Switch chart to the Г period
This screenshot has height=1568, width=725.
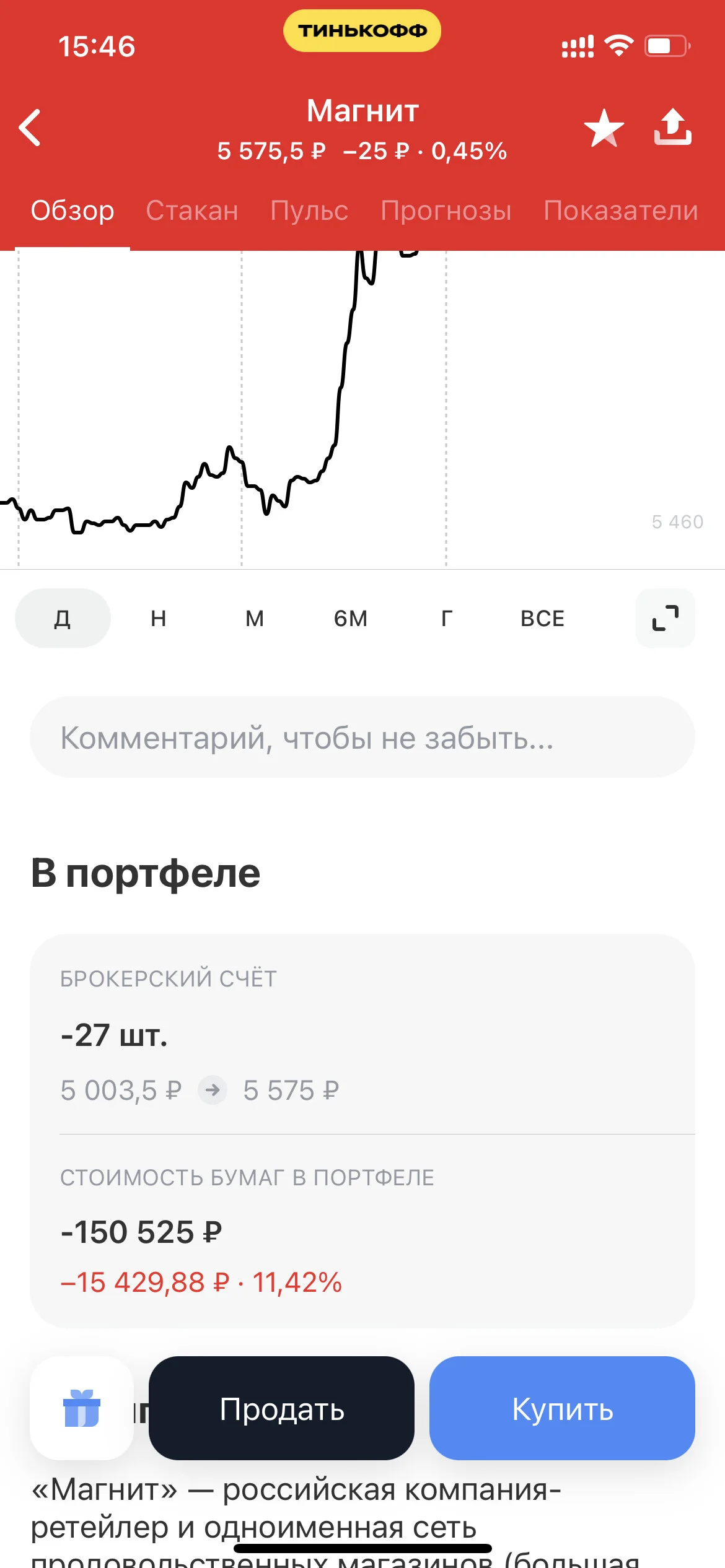click(447, 618)
